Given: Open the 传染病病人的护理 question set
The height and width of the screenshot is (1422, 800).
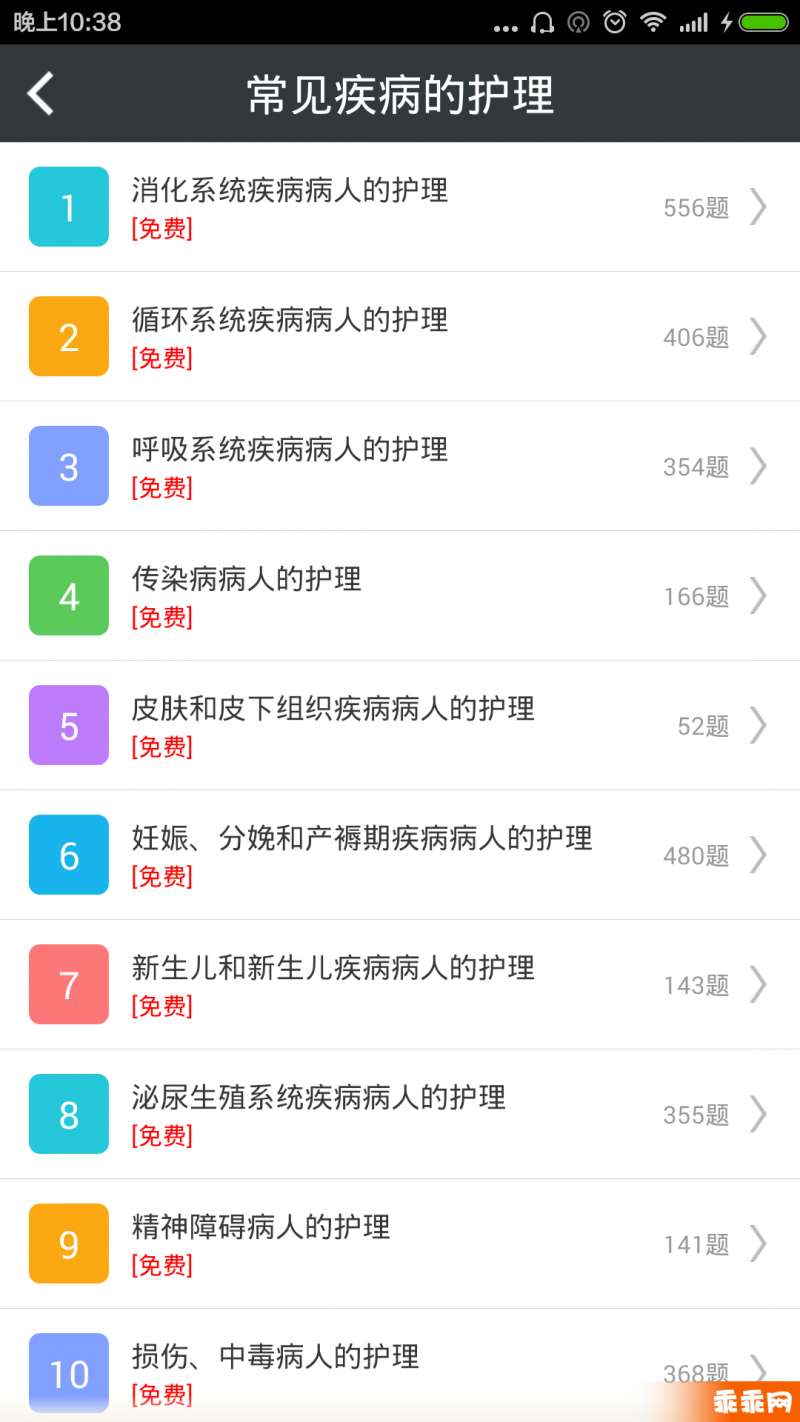Looking at the screenshot, I should 400,596.
